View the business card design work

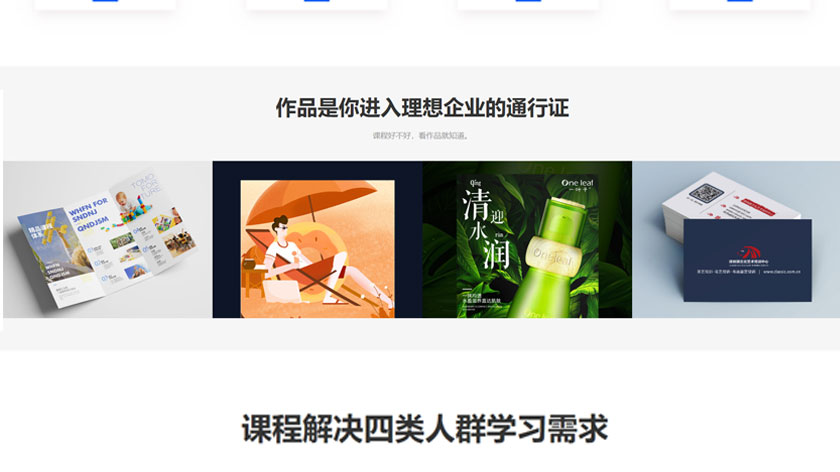tap(736, 240)
